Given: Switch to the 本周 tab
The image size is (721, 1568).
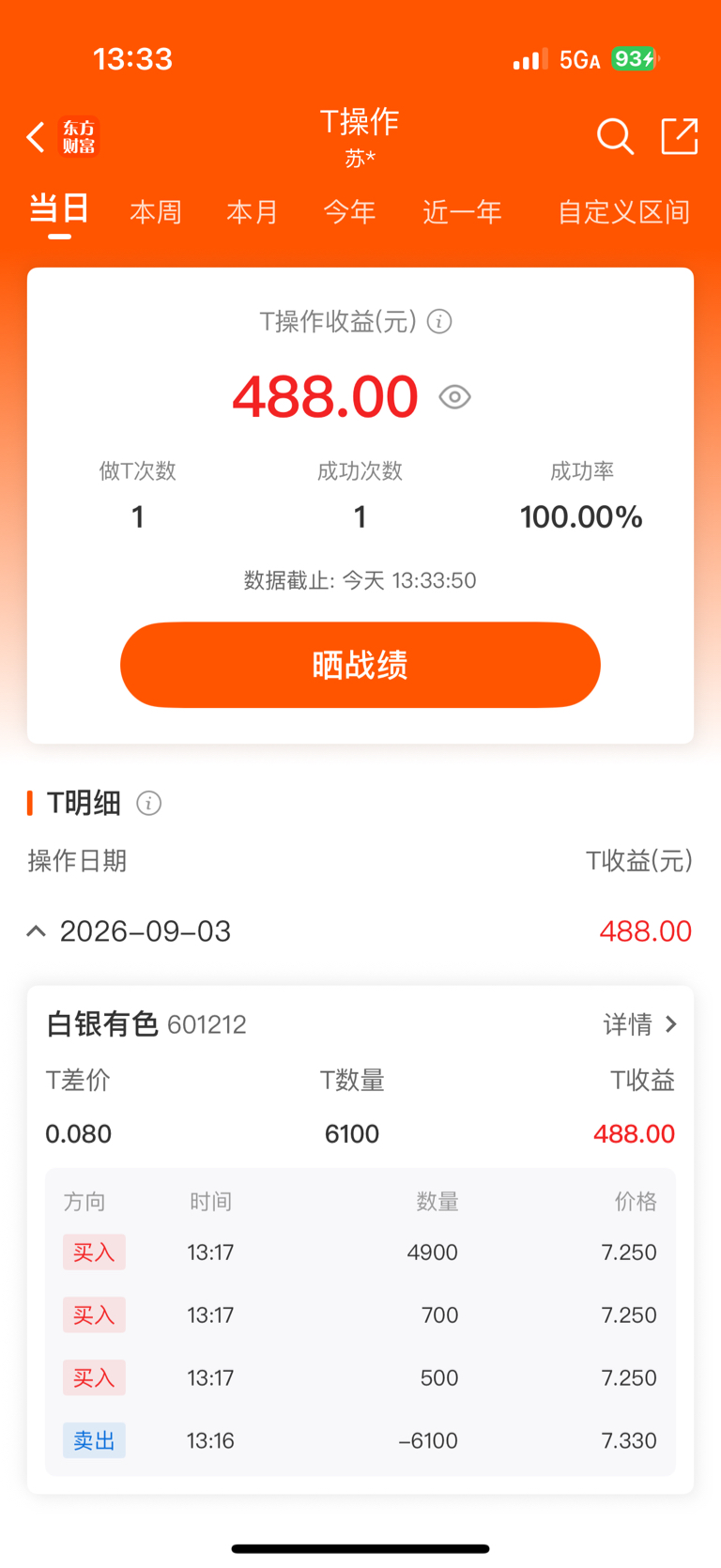Looking at the screenshot, I should click(x=155, y=212).
